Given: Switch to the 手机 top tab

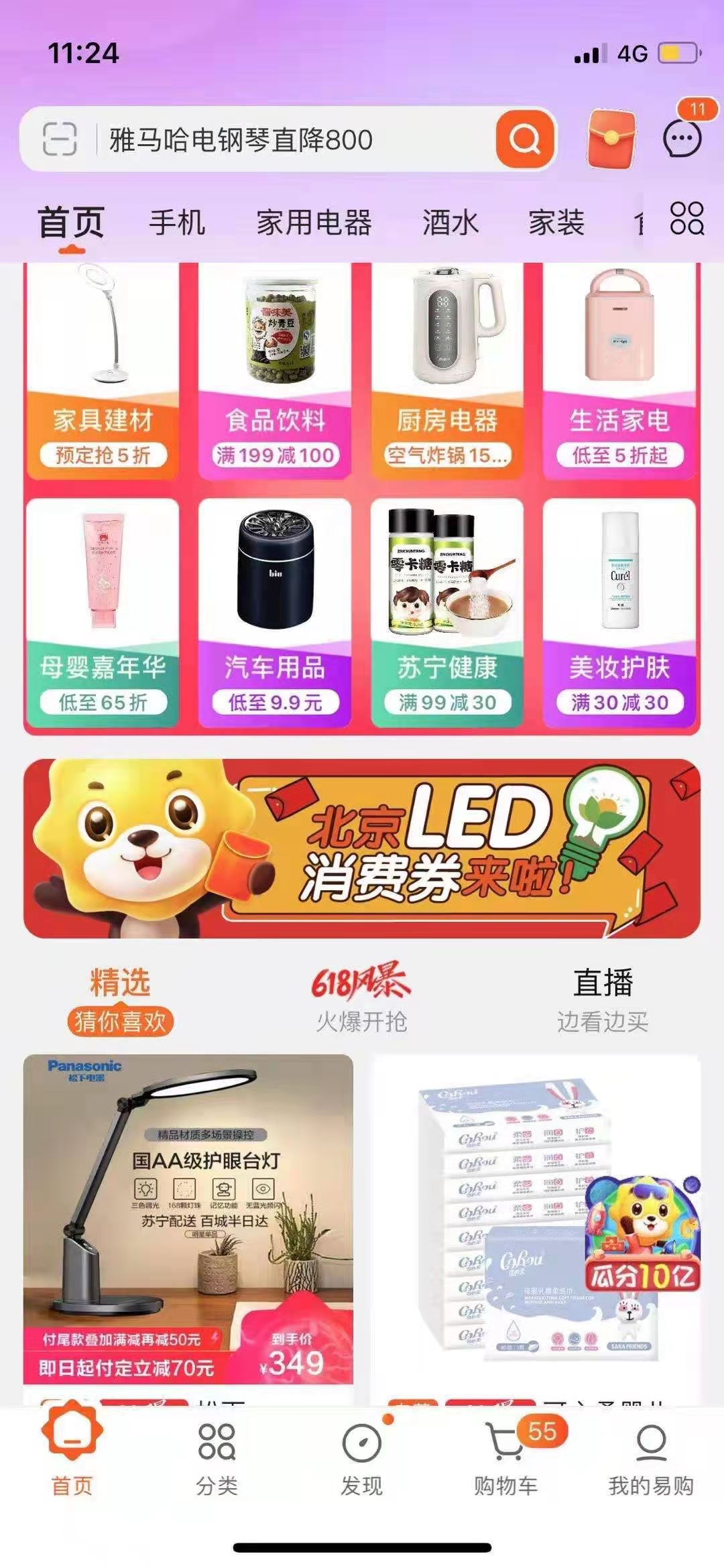Looking at the screenshot, I should pos(177,223).
